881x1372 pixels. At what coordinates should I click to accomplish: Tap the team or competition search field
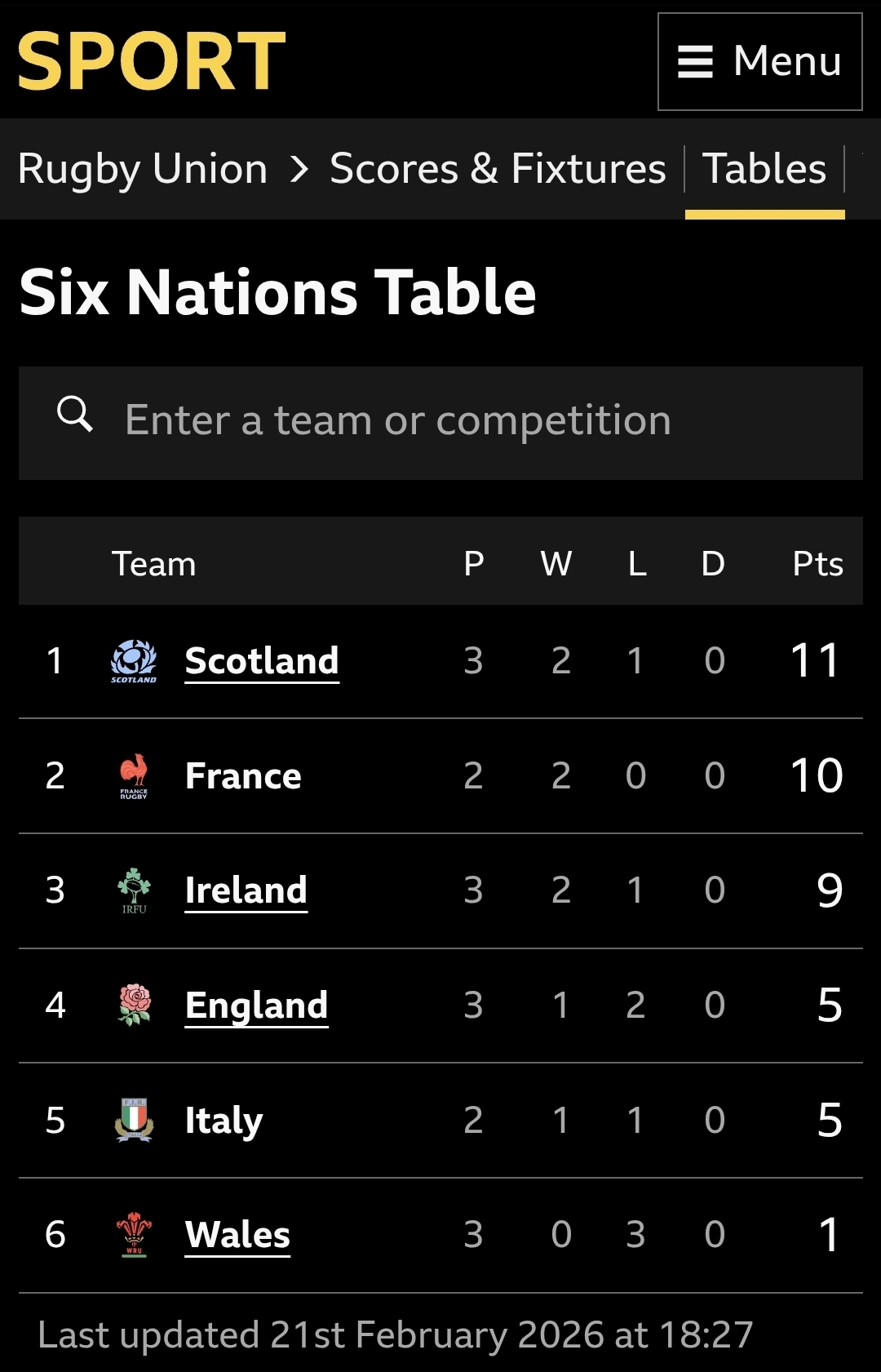pos(440,422)
